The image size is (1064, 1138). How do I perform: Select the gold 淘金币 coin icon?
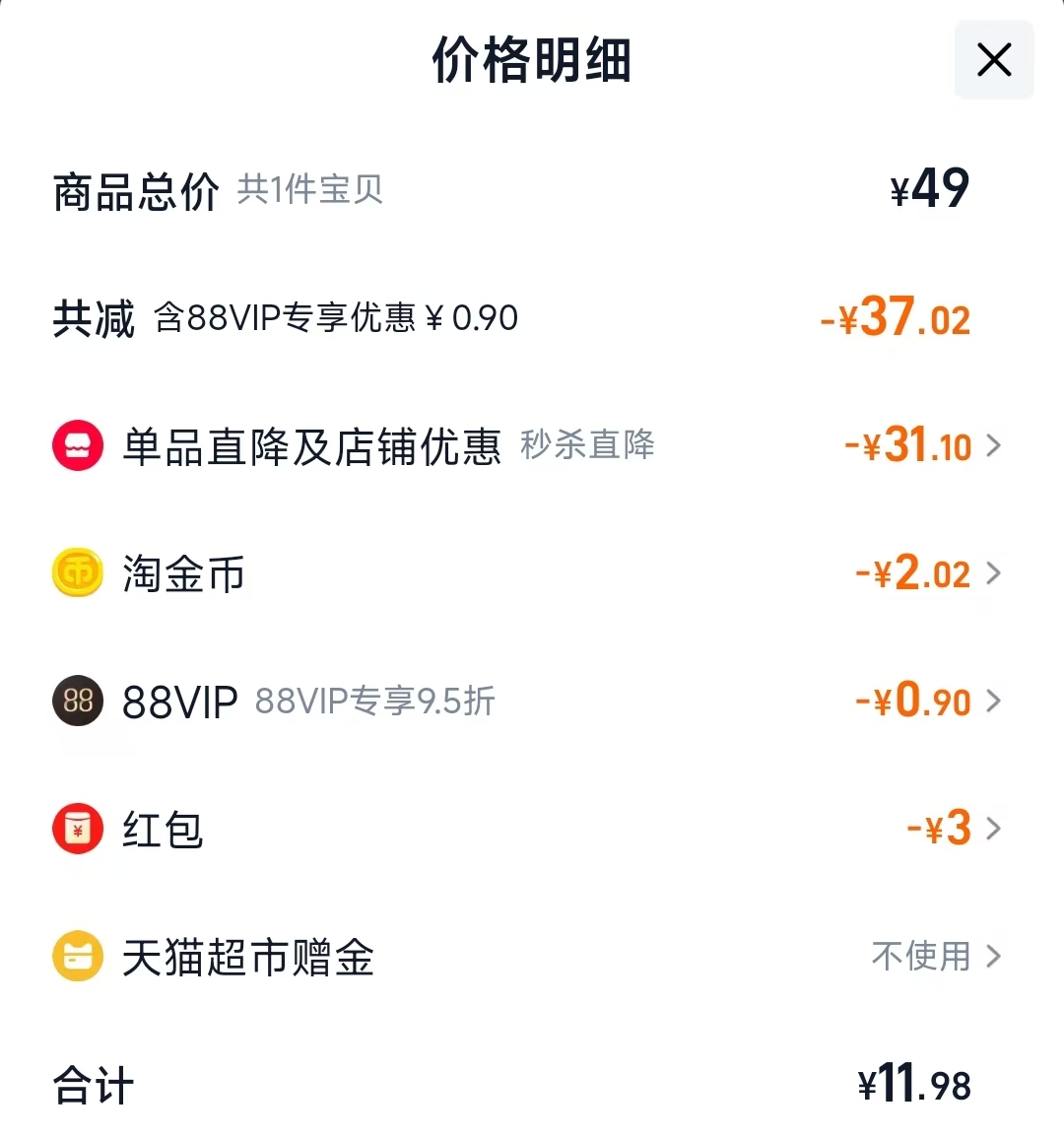[x=77, y=573]
